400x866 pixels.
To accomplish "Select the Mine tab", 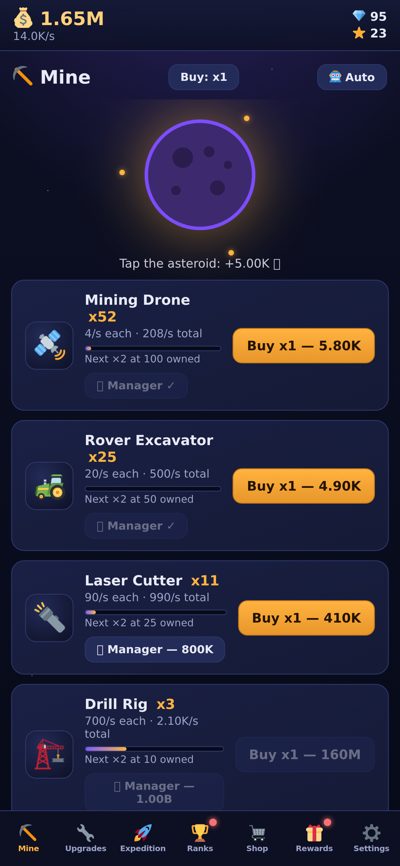I will (x=29, y=838).
